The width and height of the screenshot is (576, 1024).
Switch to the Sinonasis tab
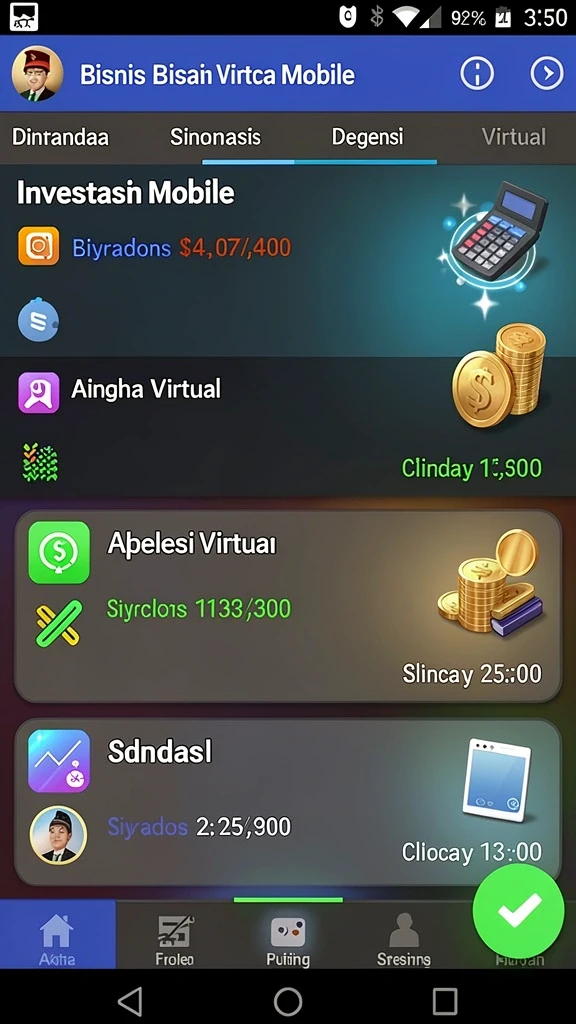tap(216, 137)
